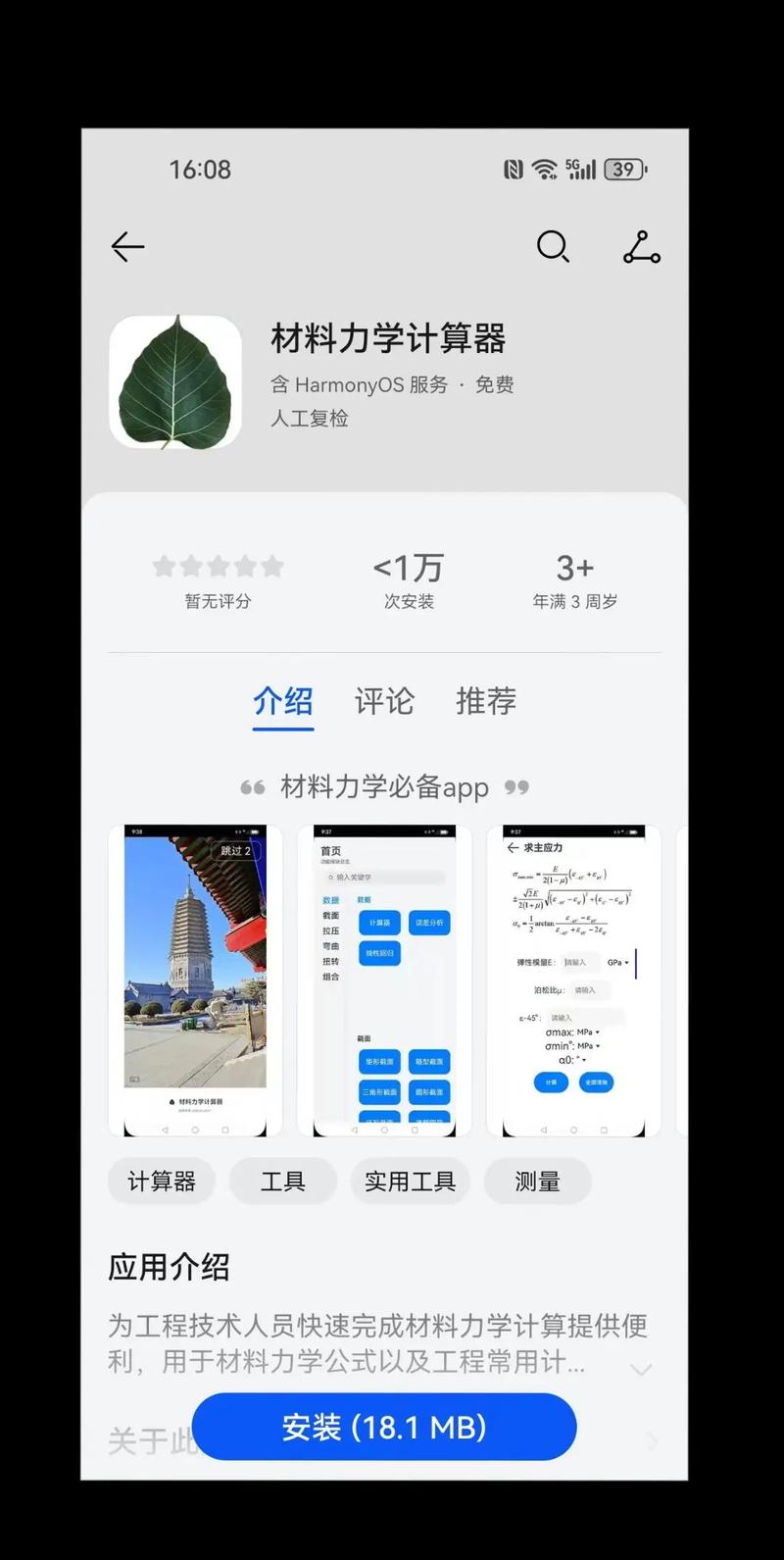Expand the 应用介绍 description
The width and height of the screenshot is (784, 1560).
[x=641, y=1369]
